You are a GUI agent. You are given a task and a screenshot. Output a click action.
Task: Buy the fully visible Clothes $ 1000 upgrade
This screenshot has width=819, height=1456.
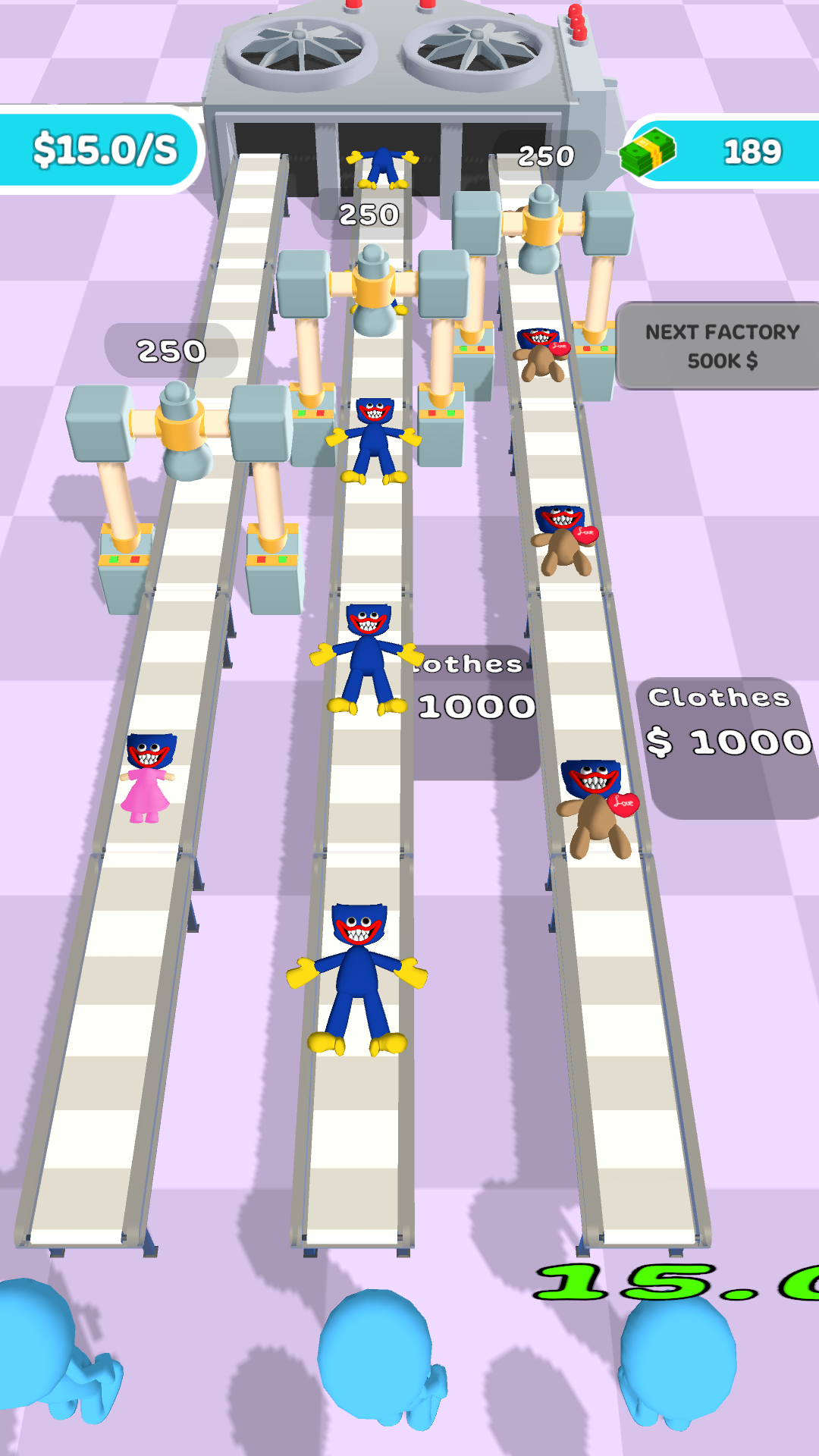tap(728, 745)
